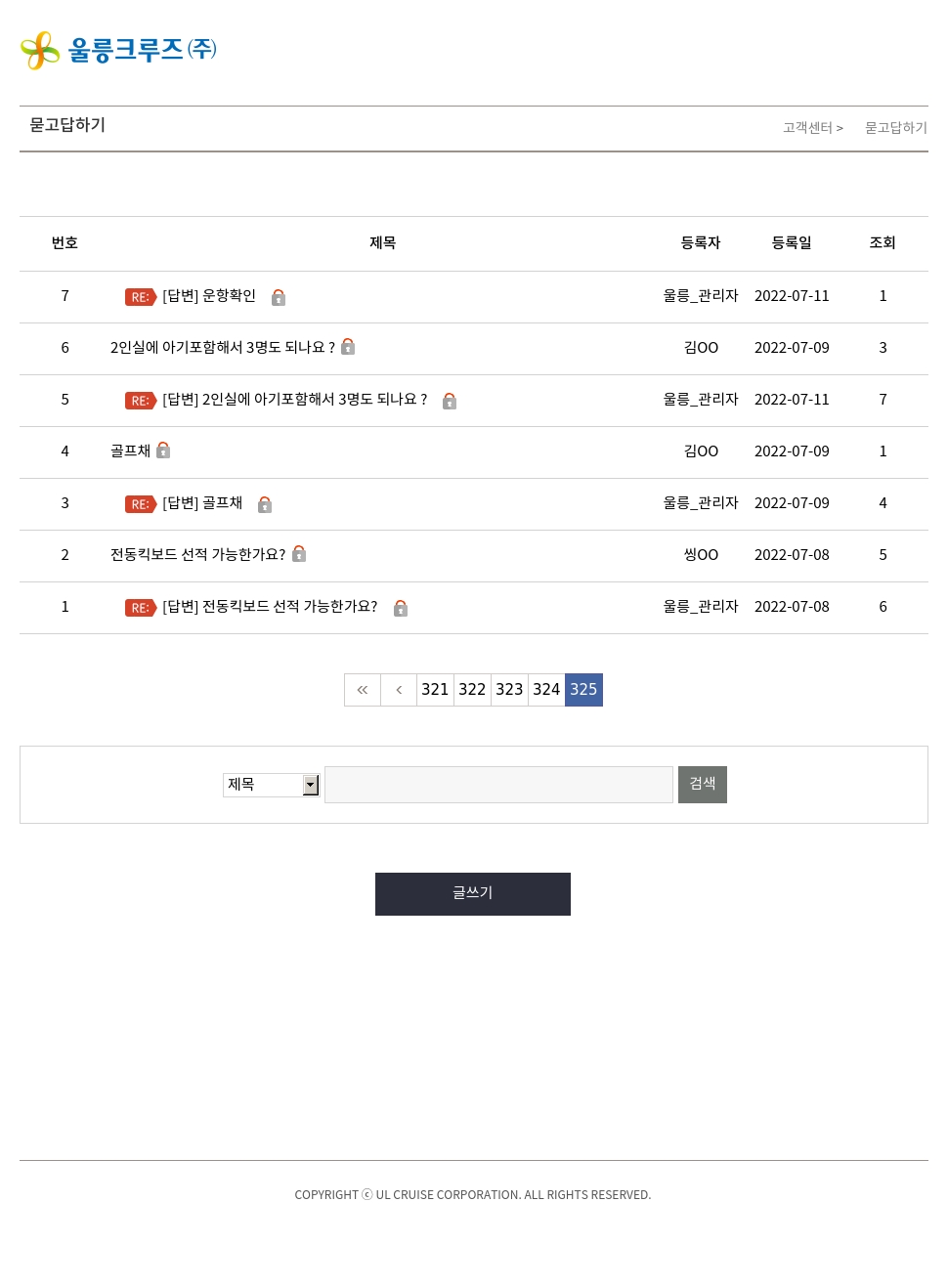Go to page 321
Image resolution: width=948 pixels, height=1288 pixels.
click(435, 690)
